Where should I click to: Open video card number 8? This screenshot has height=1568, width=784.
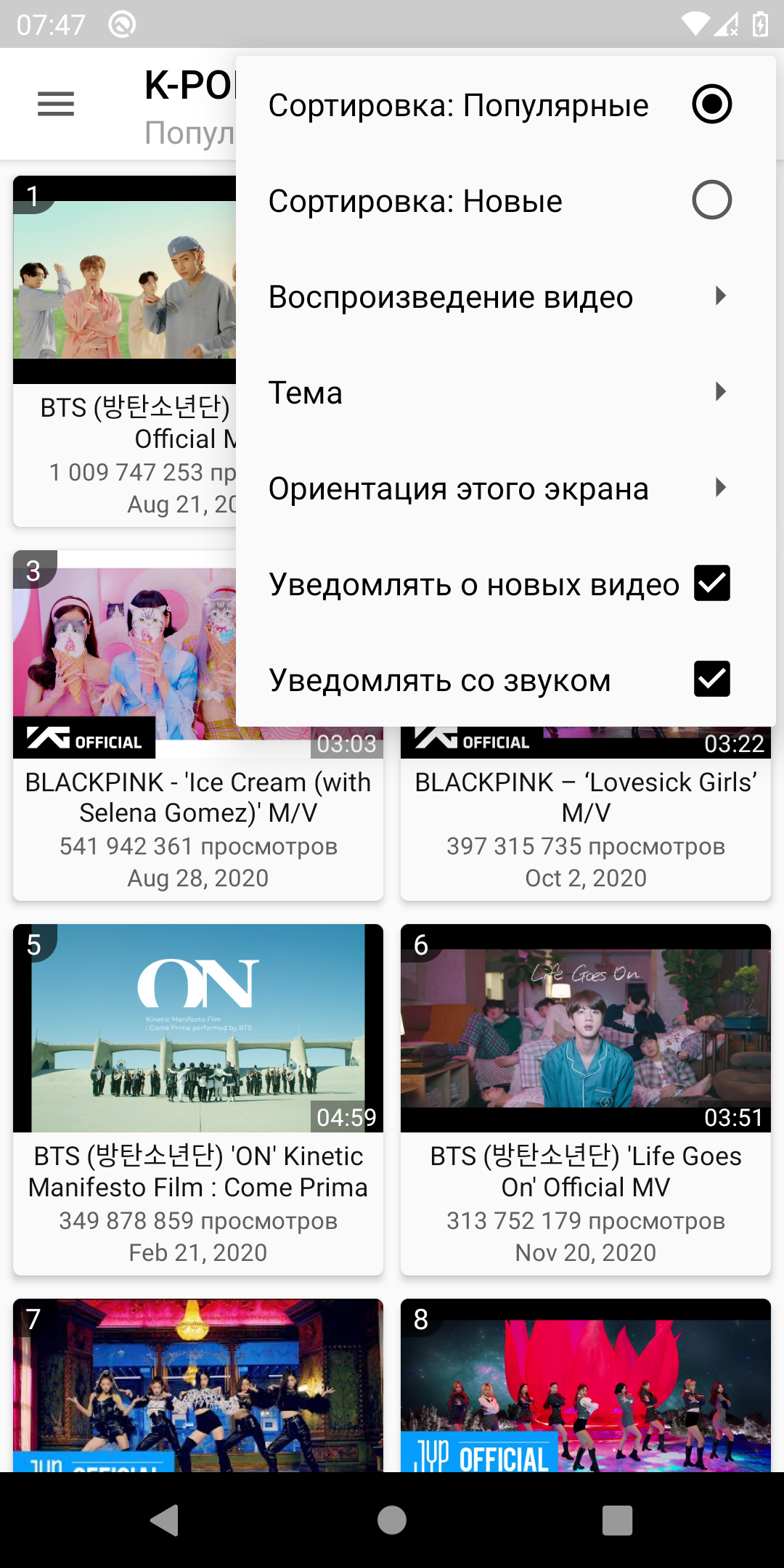click(586, 1385)
